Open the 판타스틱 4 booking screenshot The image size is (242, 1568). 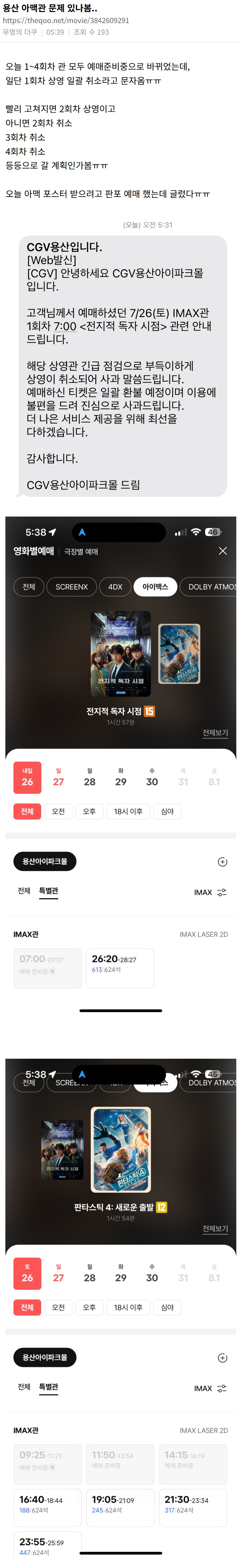[121, 1309]
